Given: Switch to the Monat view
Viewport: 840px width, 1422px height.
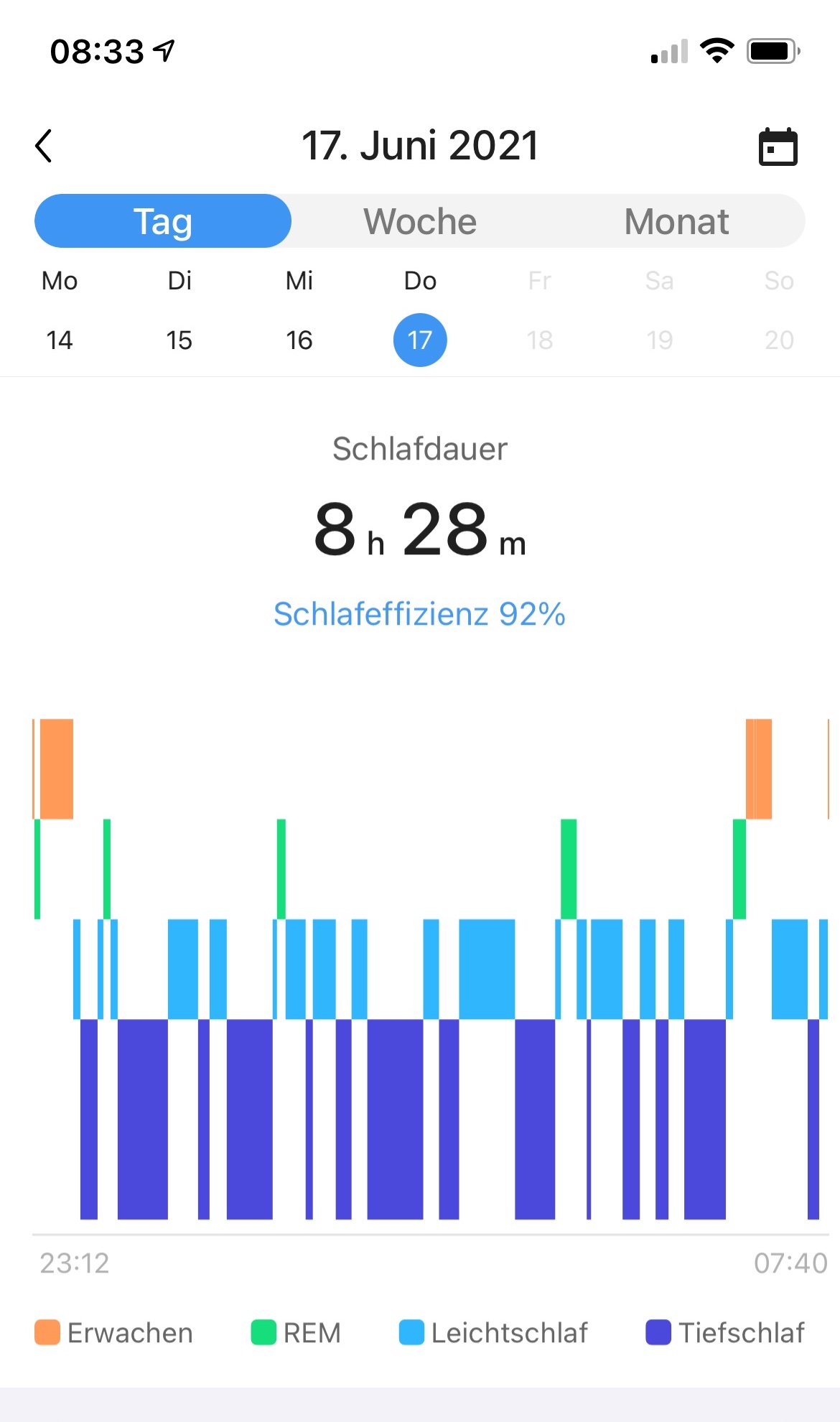Looking at the screenshot, I should tap(676, 221).
